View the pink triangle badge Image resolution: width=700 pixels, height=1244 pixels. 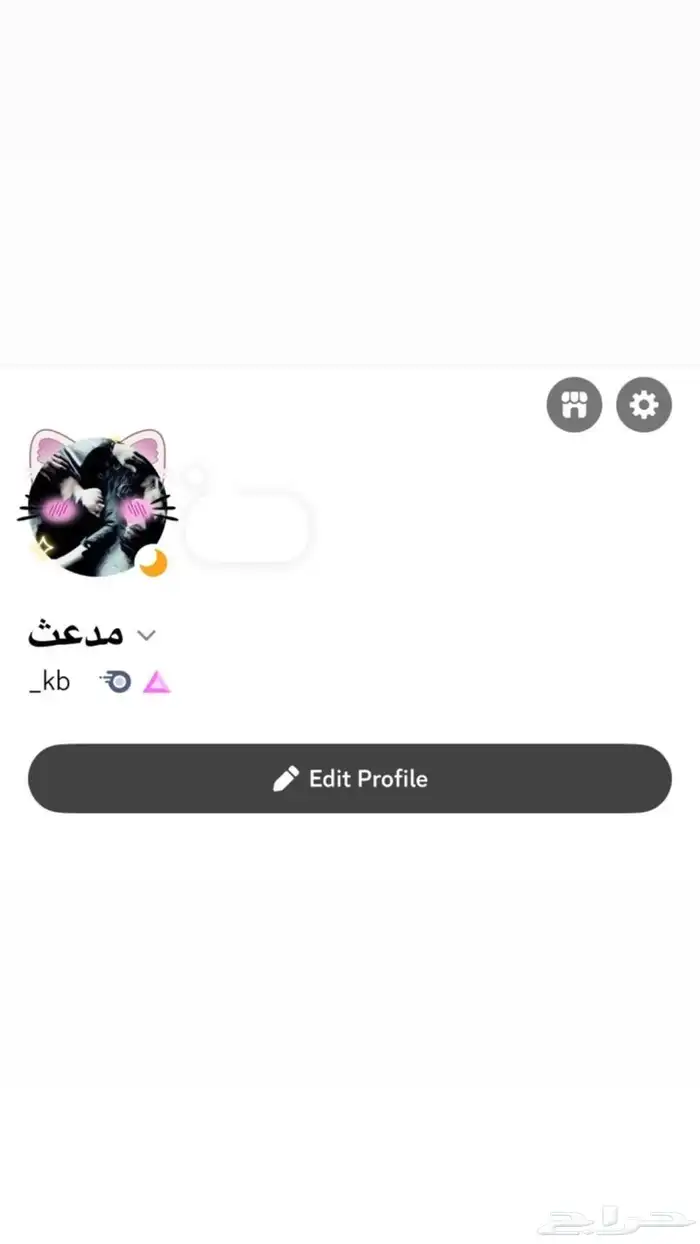click(157, 683)
